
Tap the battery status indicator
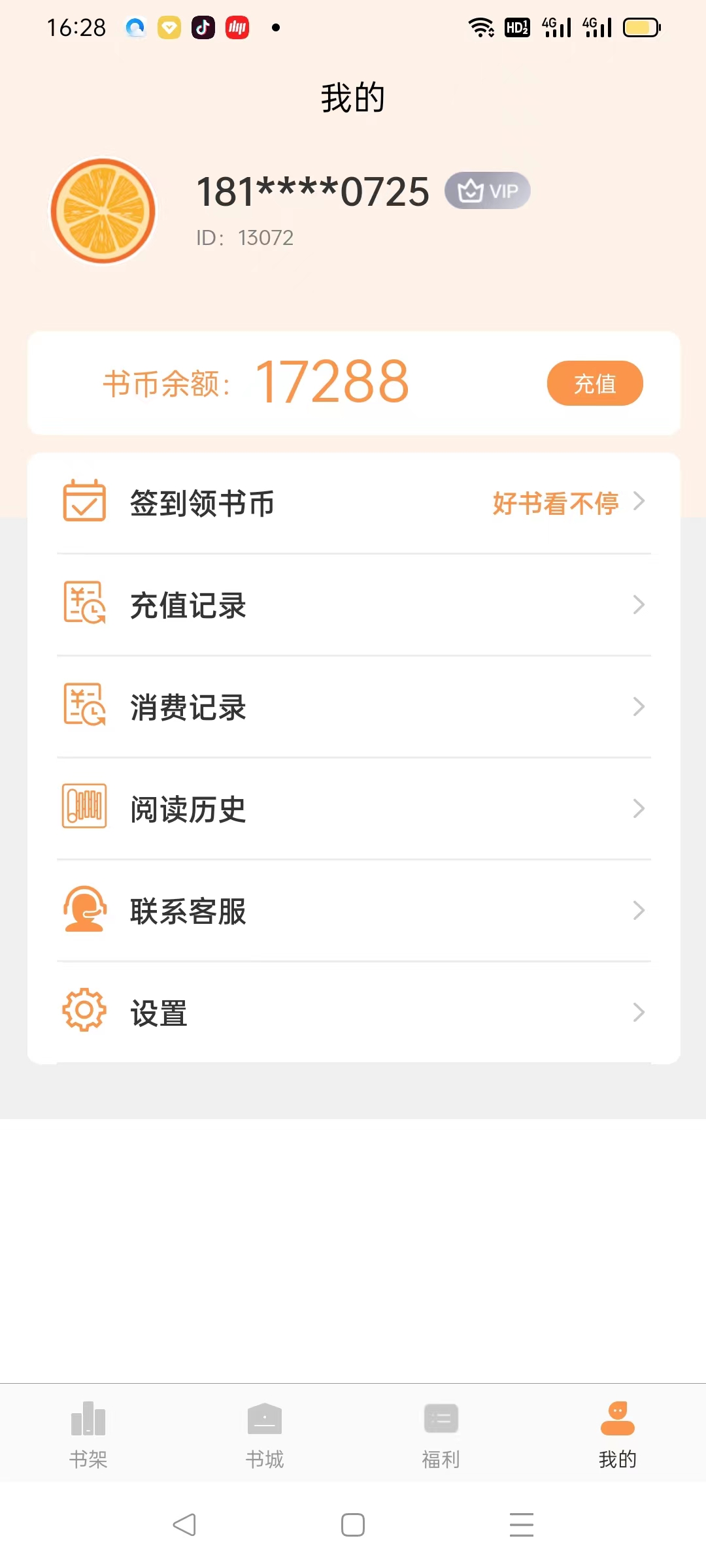pos(641,27)
